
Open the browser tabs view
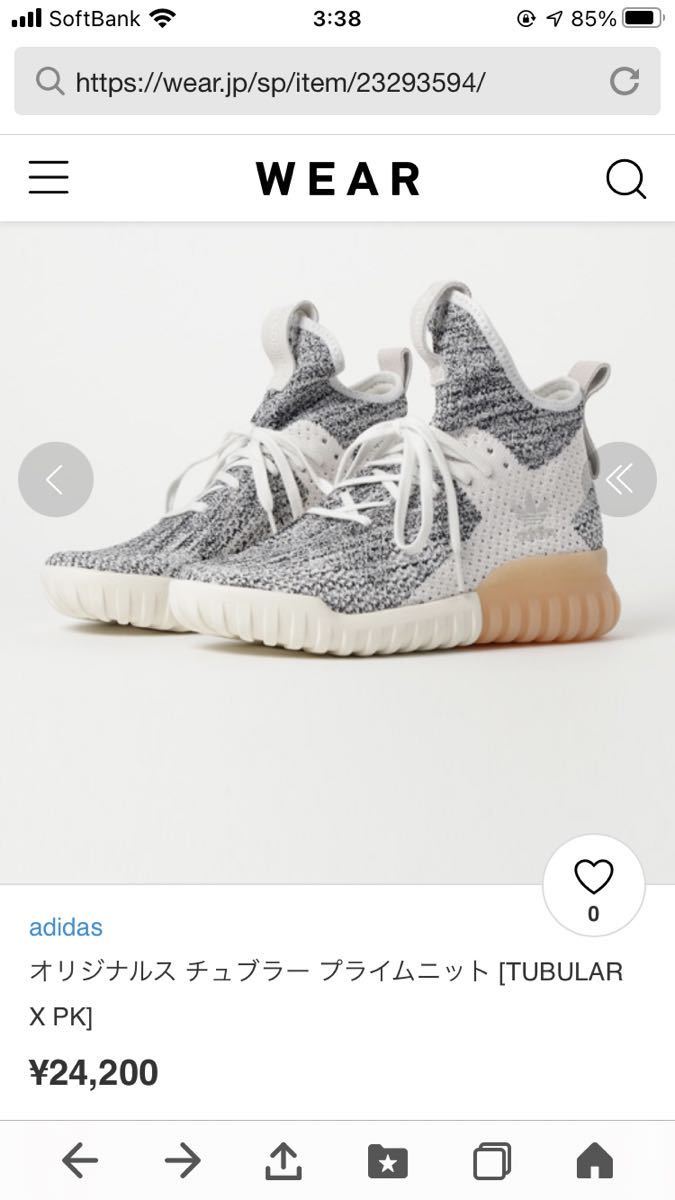coord(491,1161)
